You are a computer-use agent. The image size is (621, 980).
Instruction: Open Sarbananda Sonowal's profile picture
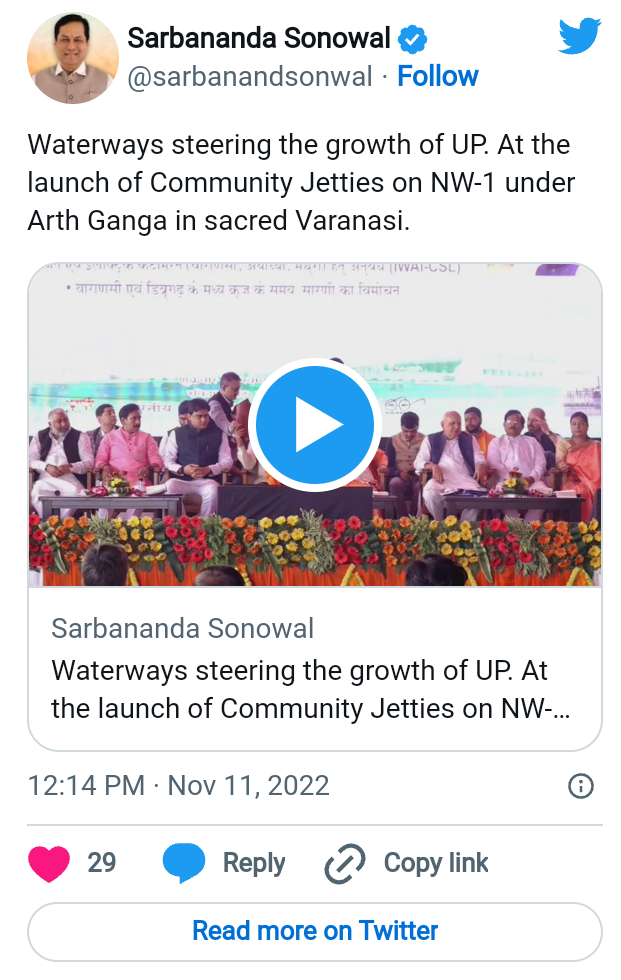point(73,58)
